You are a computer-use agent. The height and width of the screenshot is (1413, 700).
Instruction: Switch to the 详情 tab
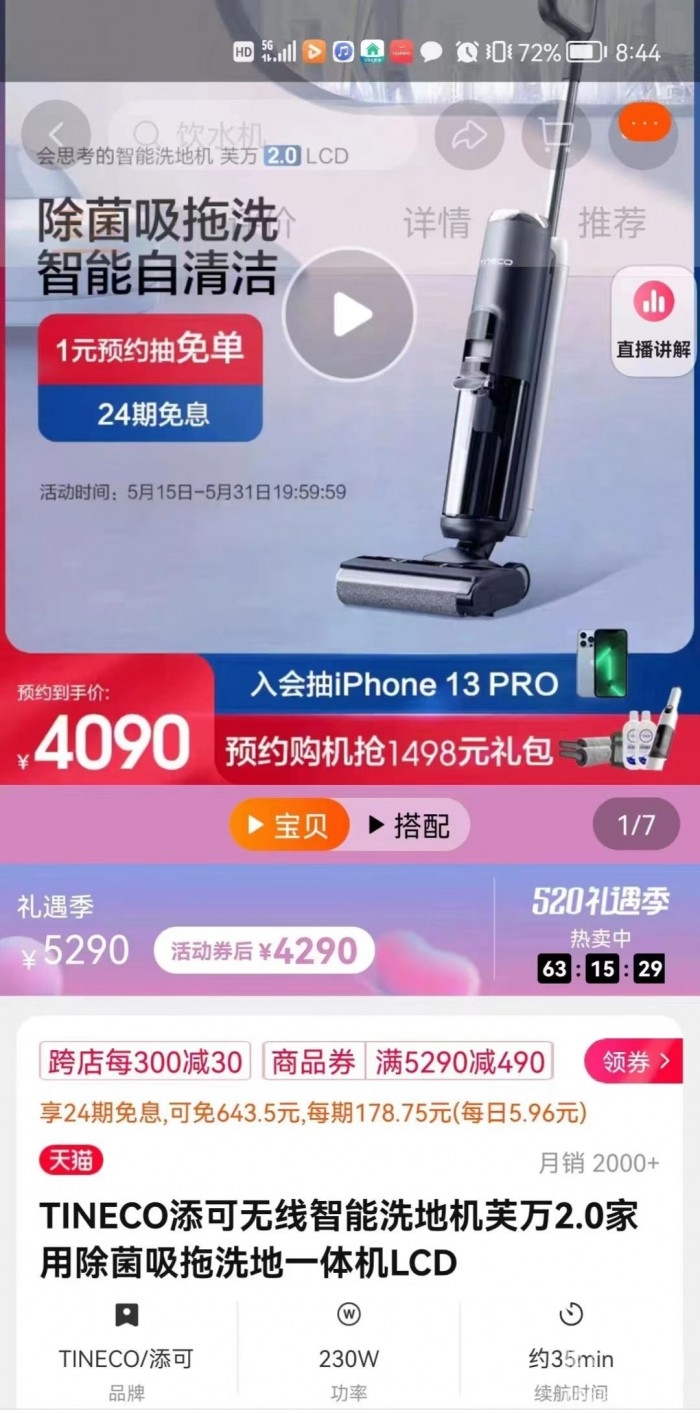pyautogui.click(x=437, y=222)
